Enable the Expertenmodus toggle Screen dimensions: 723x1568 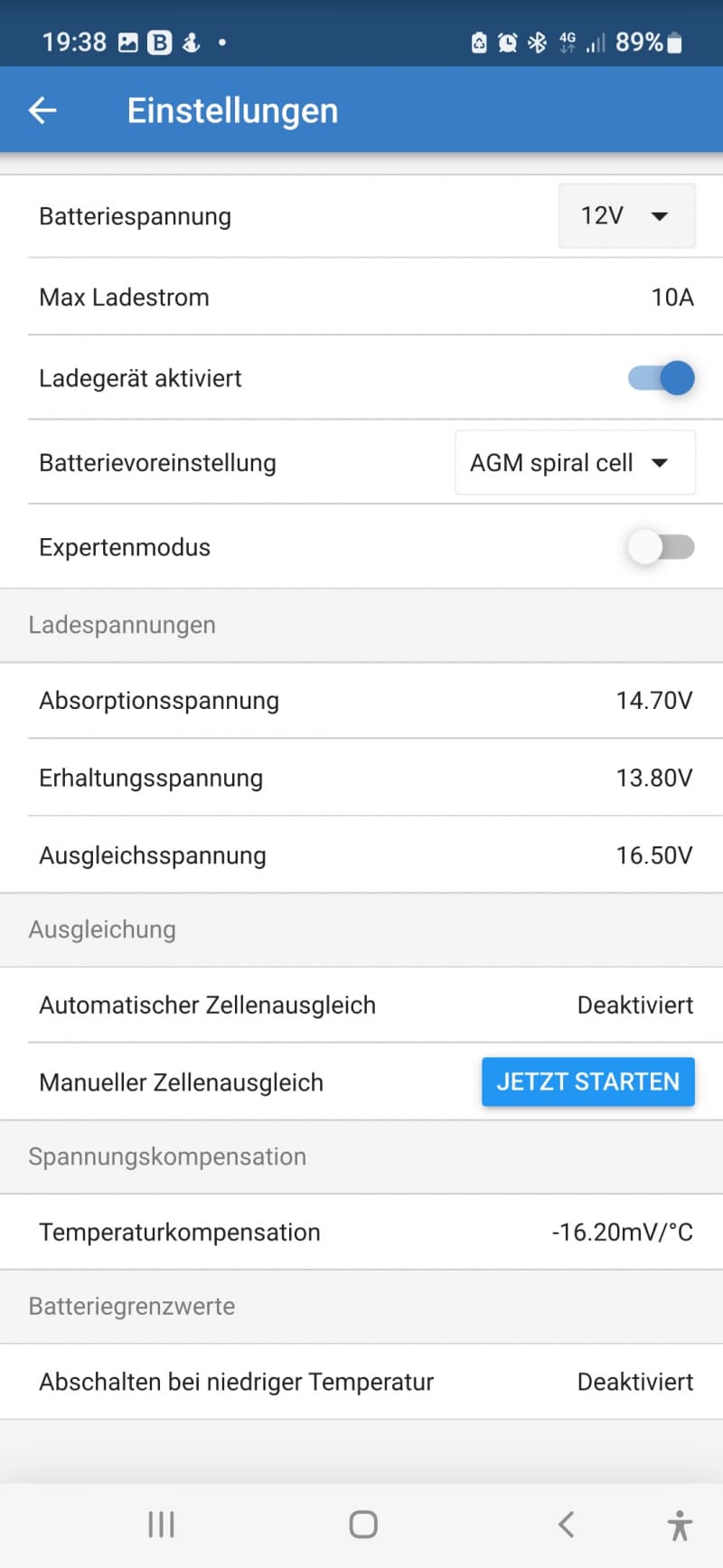click(x=662, y=547)
